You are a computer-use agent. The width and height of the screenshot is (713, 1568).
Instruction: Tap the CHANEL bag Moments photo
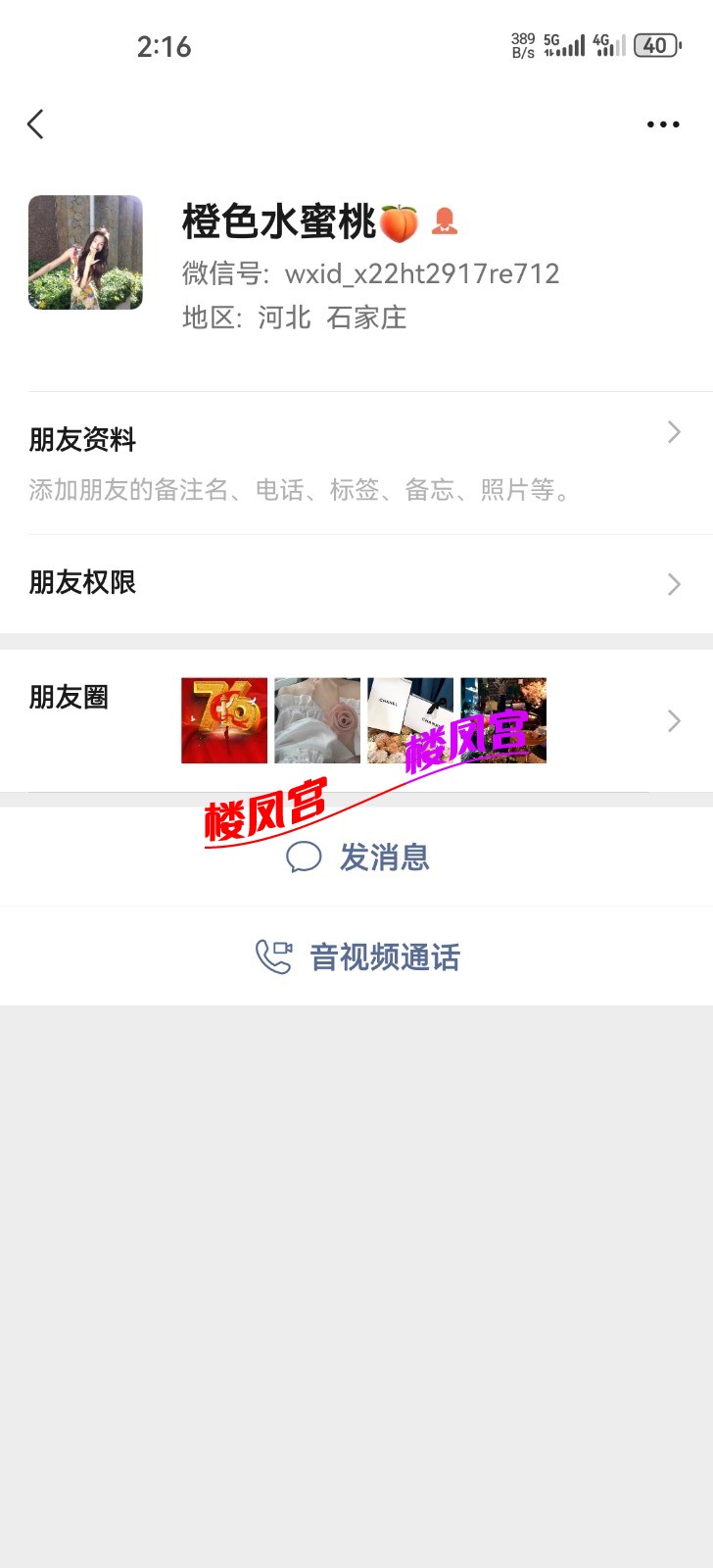click(409, 721)
